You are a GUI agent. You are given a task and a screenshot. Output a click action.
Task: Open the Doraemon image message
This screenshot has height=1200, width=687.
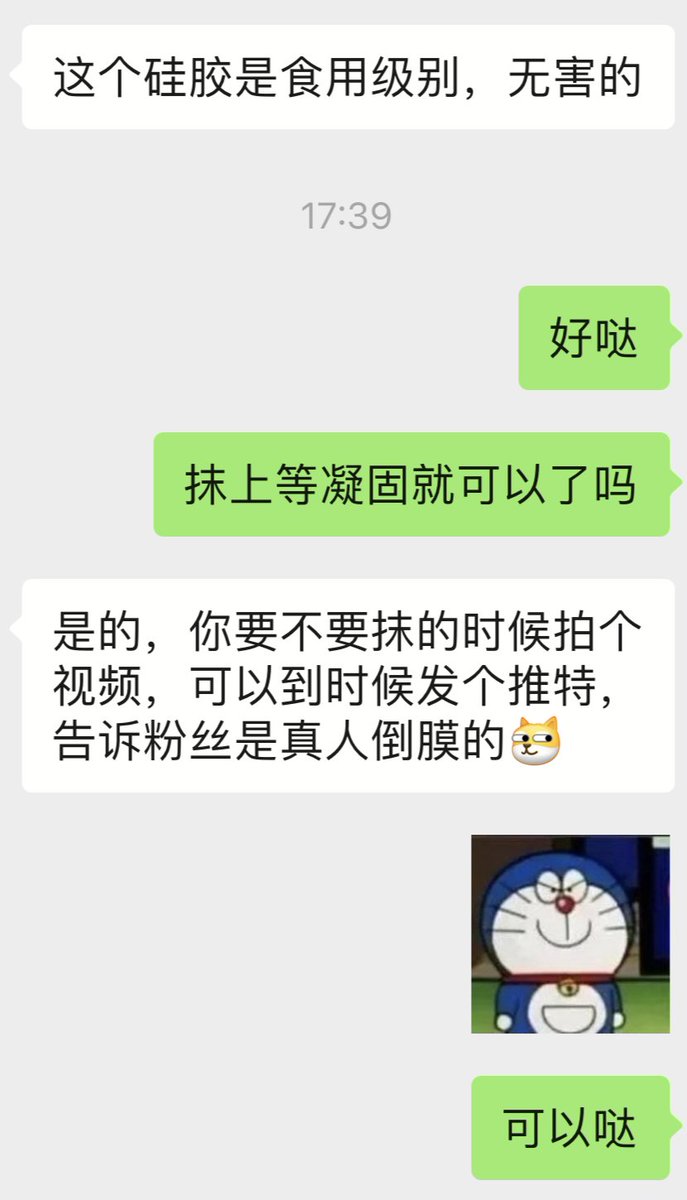coord(570,934)
